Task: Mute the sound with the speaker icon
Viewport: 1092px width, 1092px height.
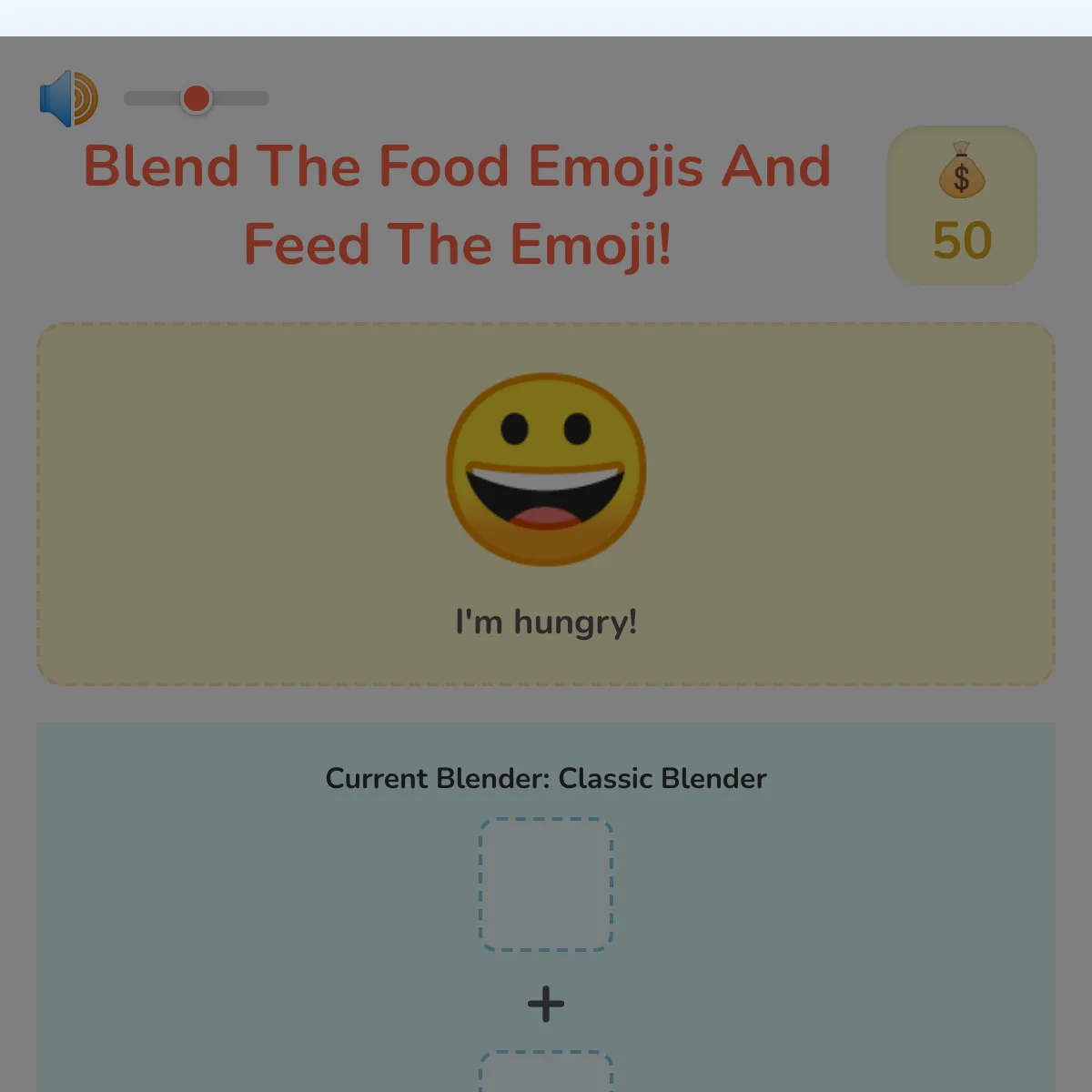Action: point(68,98)
